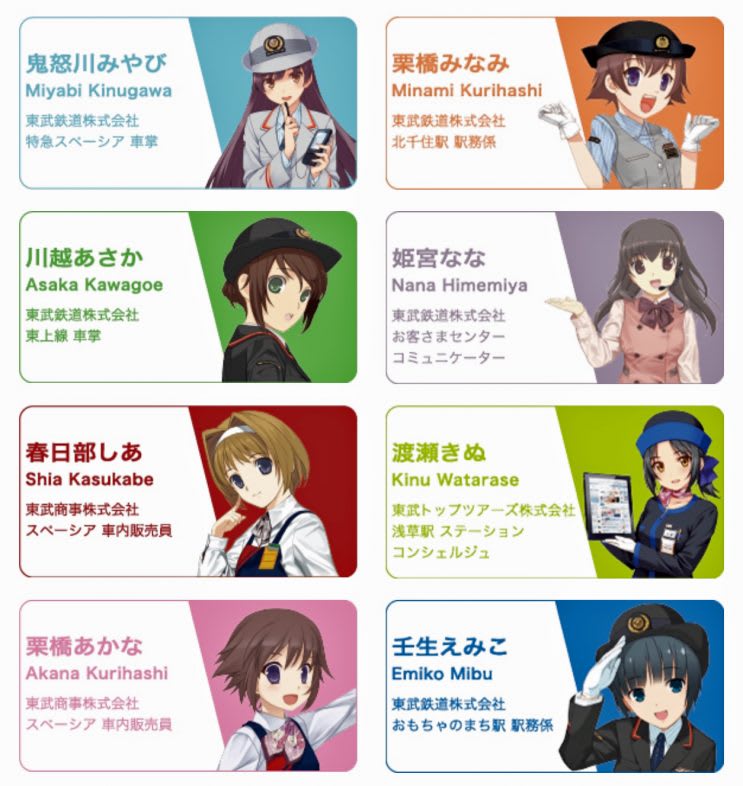View Nana Himemiya's profile card

(x=554, y=297)
